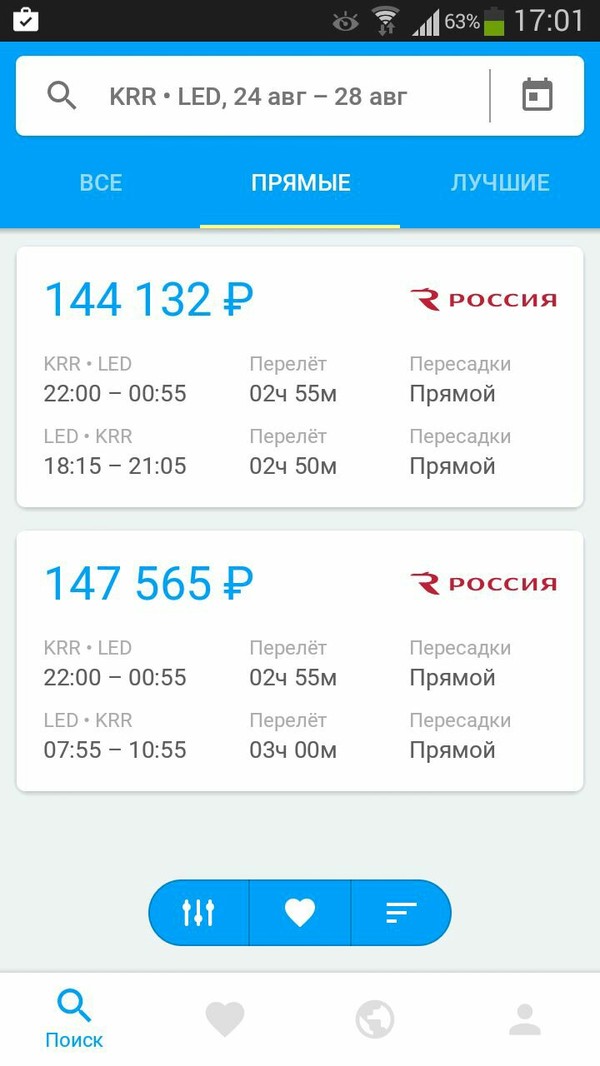The image size is (600, 1066).
Task: Go to the Поиск tab
Action: pyautogui.click(x=74, y=1019)
